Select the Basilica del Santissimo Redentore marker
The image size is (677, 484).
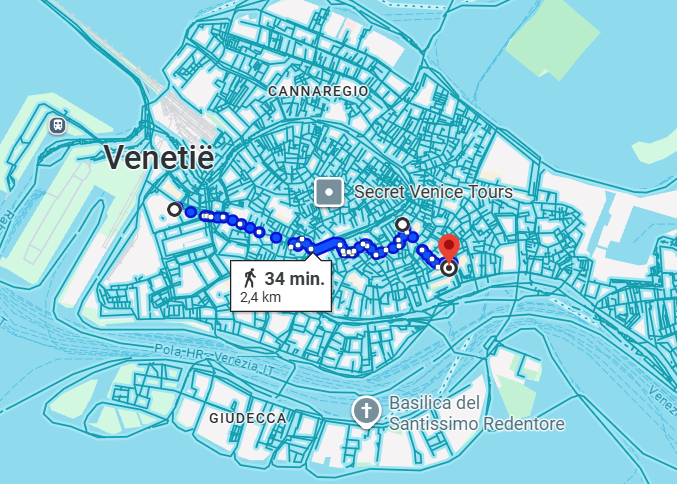(x=367, y=410)
